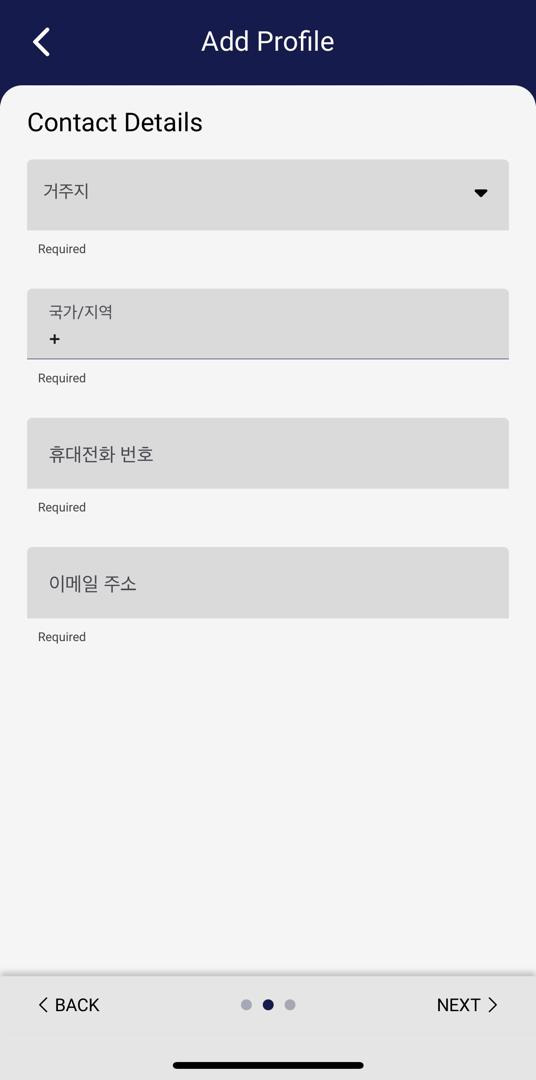Open the 거주지 residence dropdown
Viewport: 536px width, 1080px height.
click(x=268, y=195)
